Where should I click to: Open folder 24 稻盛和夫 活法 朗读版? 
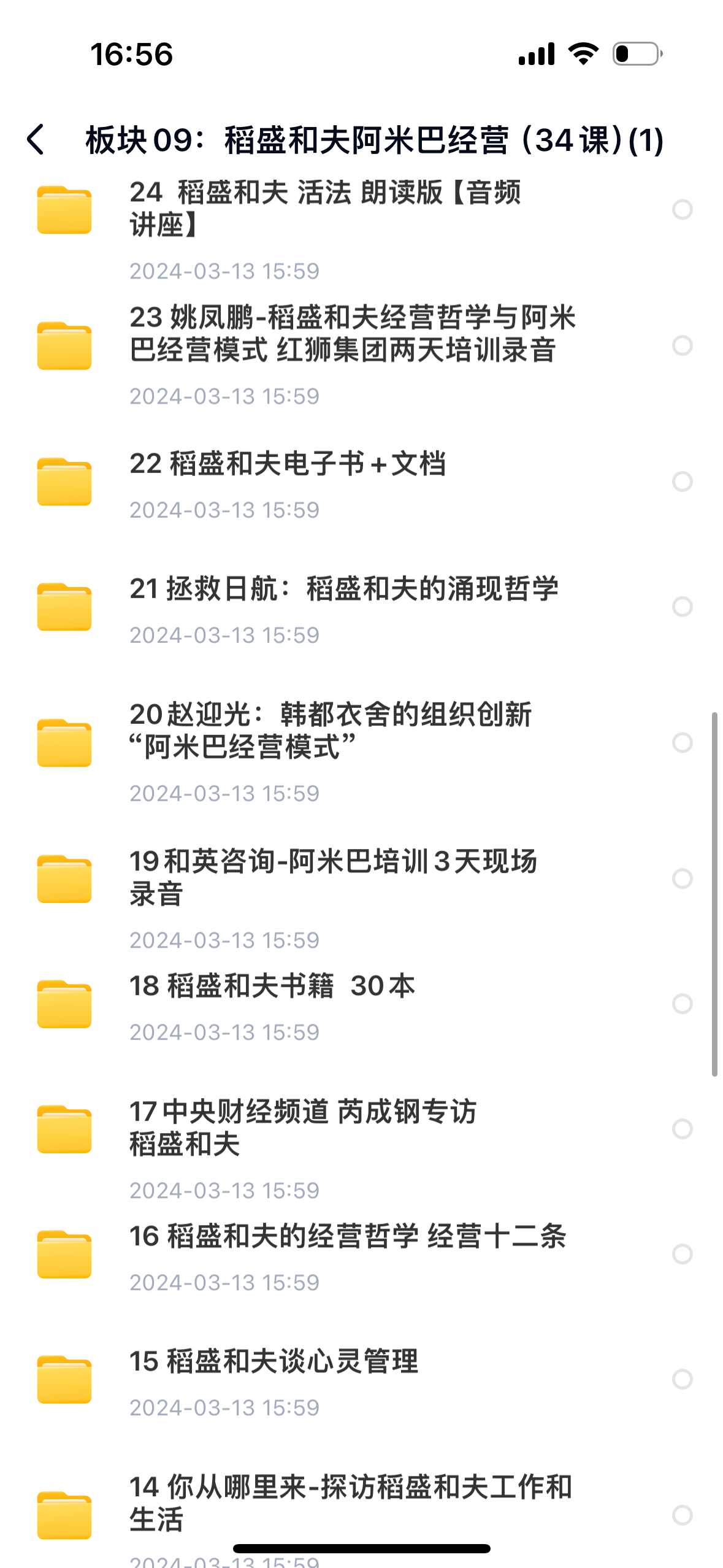[x=325, y=209]
